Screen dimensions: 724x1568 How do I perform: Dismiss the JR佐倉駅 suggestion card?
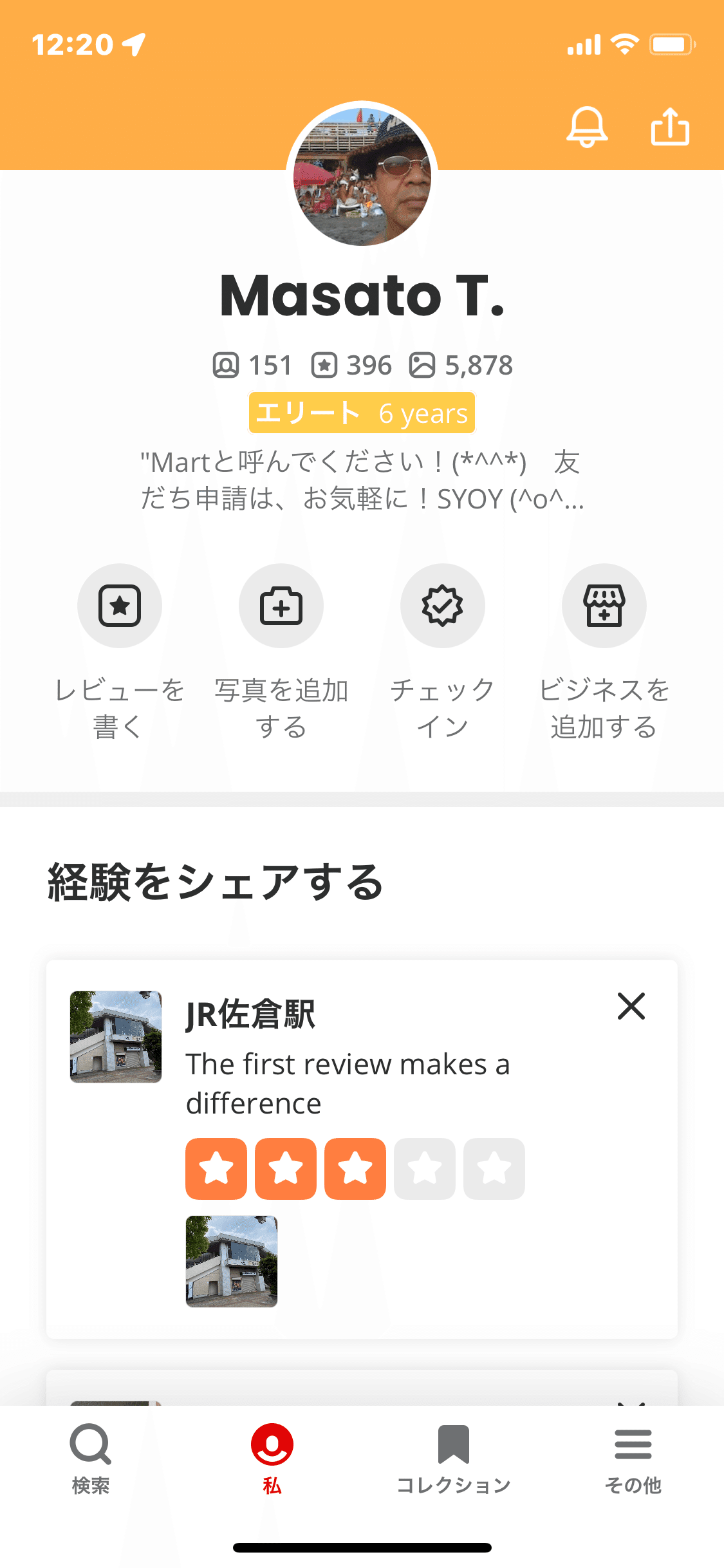(631, 1006)
